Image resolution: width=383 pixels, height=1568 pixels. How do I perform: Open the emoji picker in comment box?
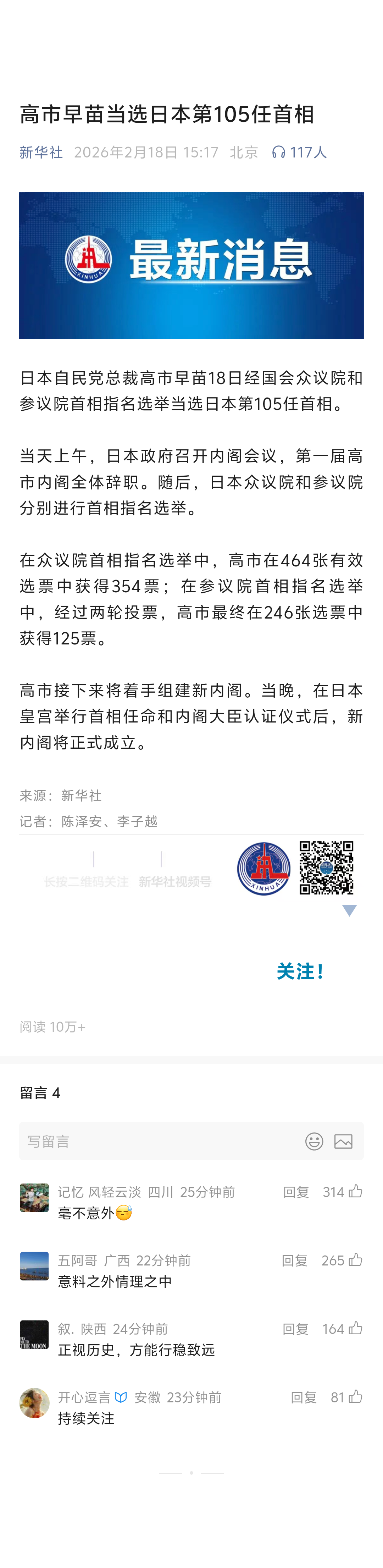314,1141
